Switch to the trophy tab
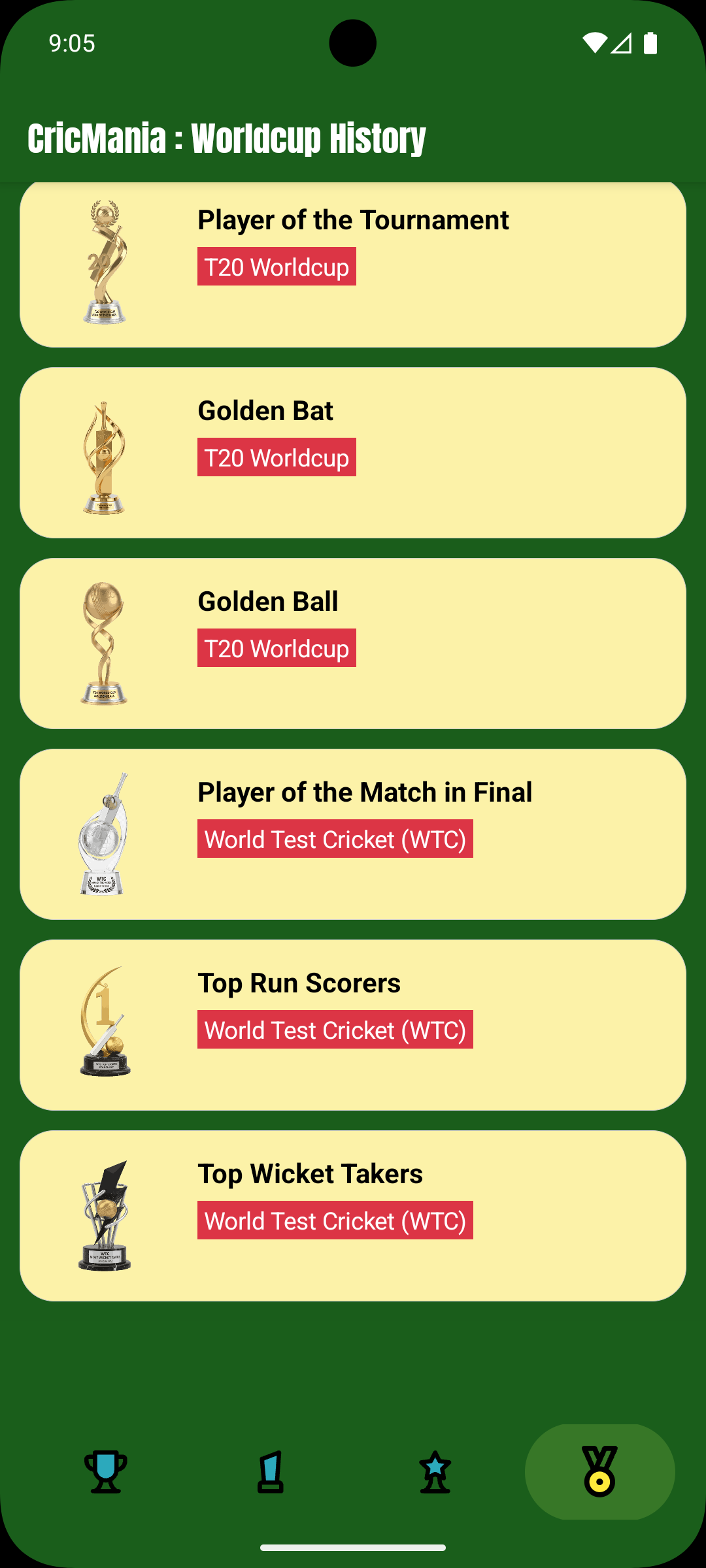 click(106, 1472)
